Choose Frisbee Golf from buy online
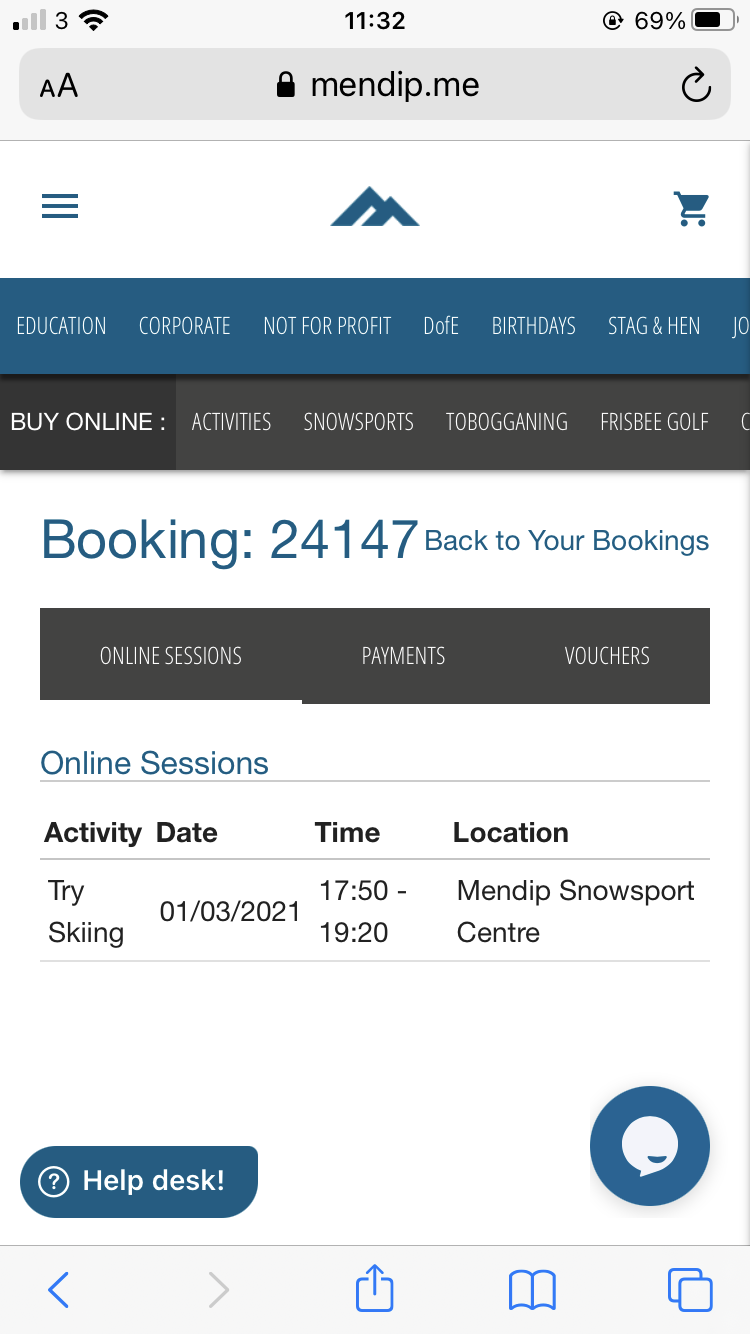The height and width of the screenshot is (1334, 750). pyautogui.click(x=654, y=422)
